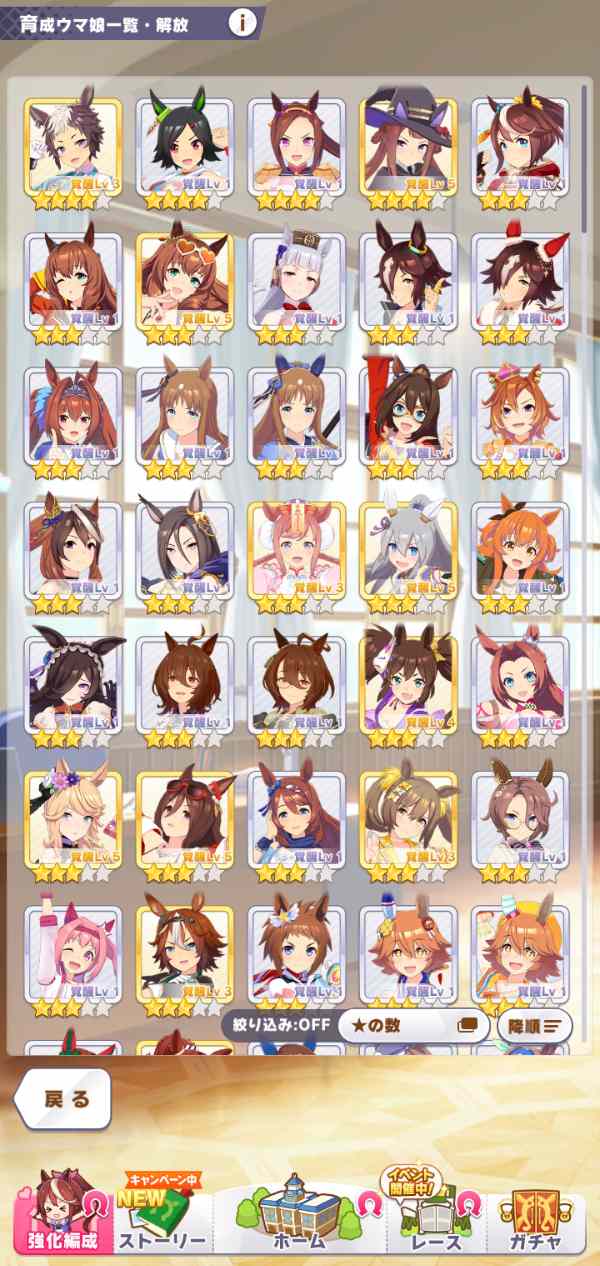
Task: Switch to the ストーリー tab
Action: click(162, 1213)
